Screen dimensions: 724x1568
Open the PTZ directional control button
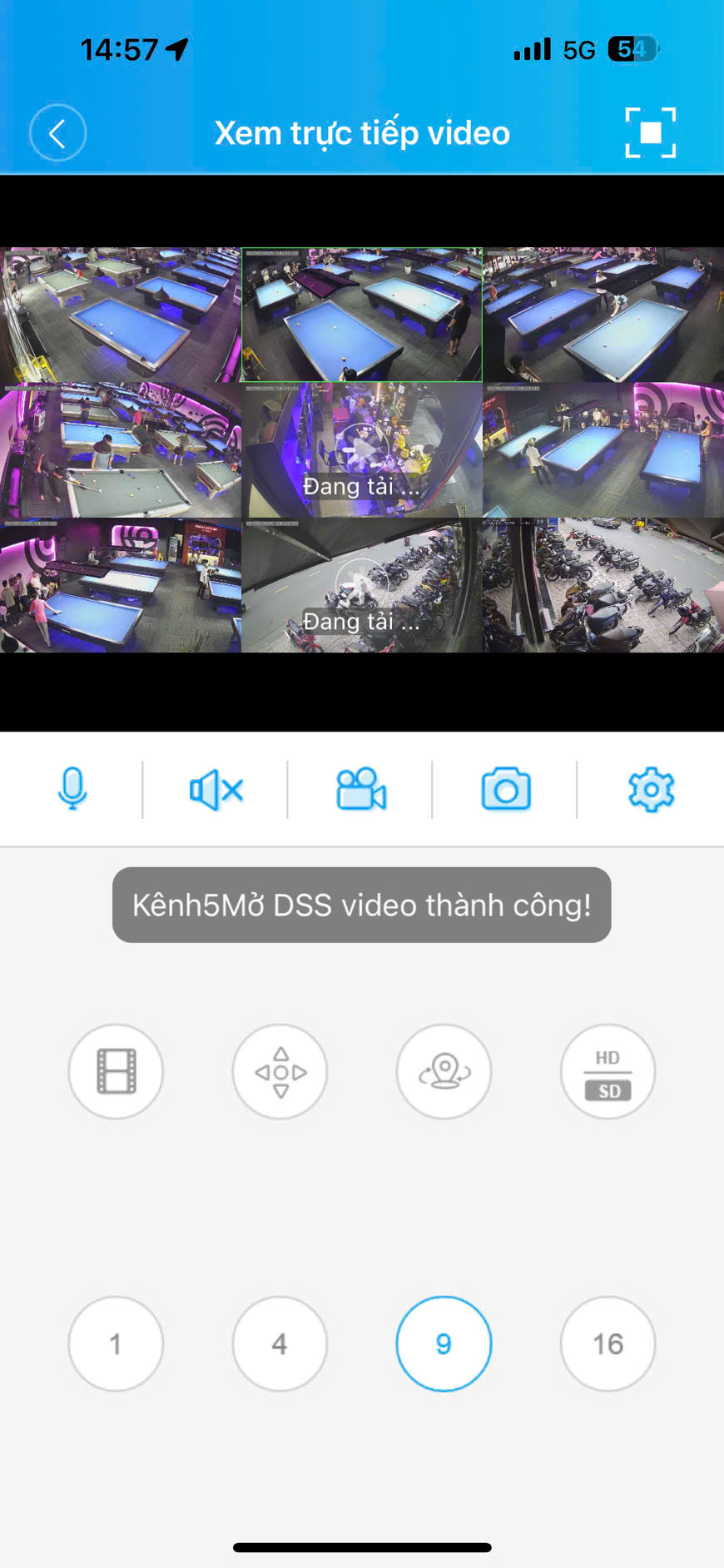pos(280,1071)
